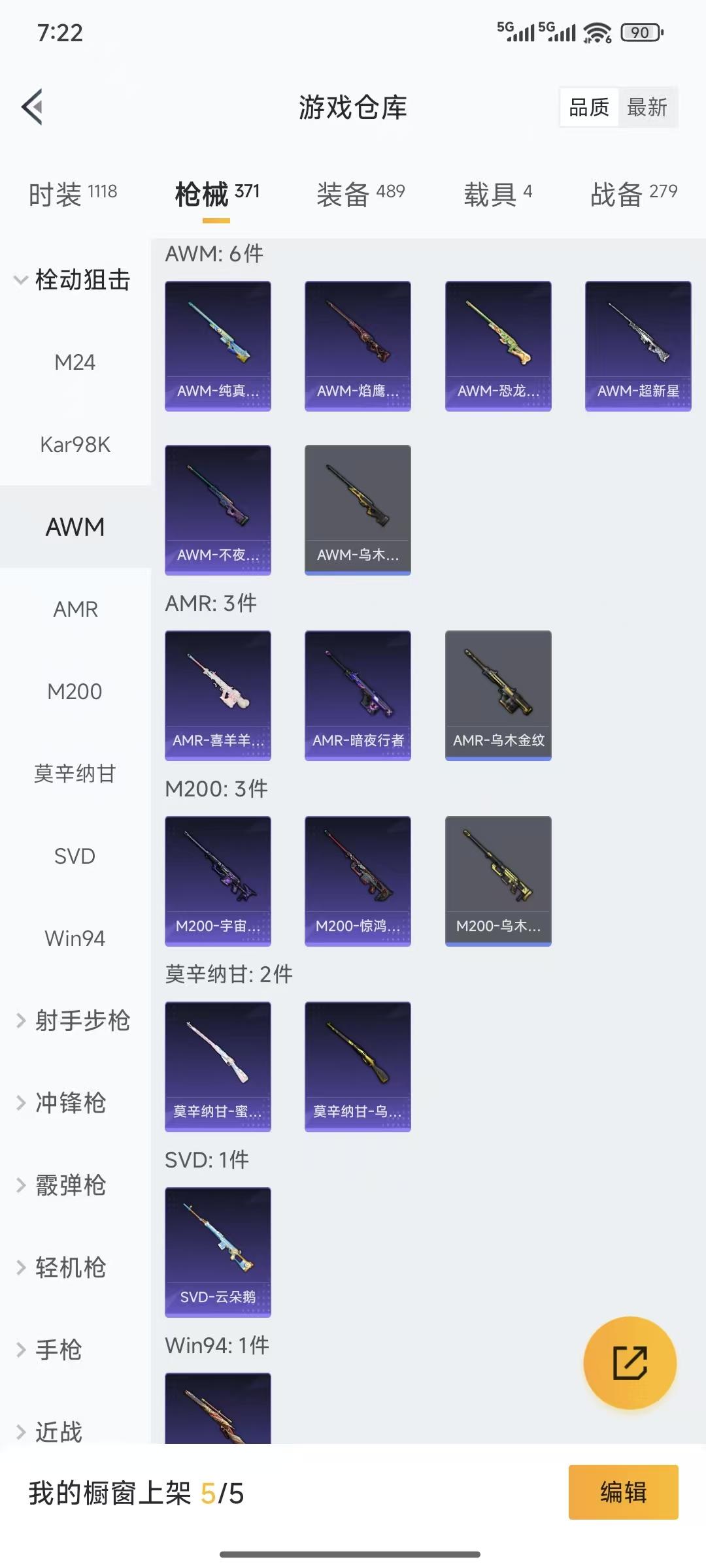Switch sorting to 最新
The image size is (706, 1568).
(648, 106)
